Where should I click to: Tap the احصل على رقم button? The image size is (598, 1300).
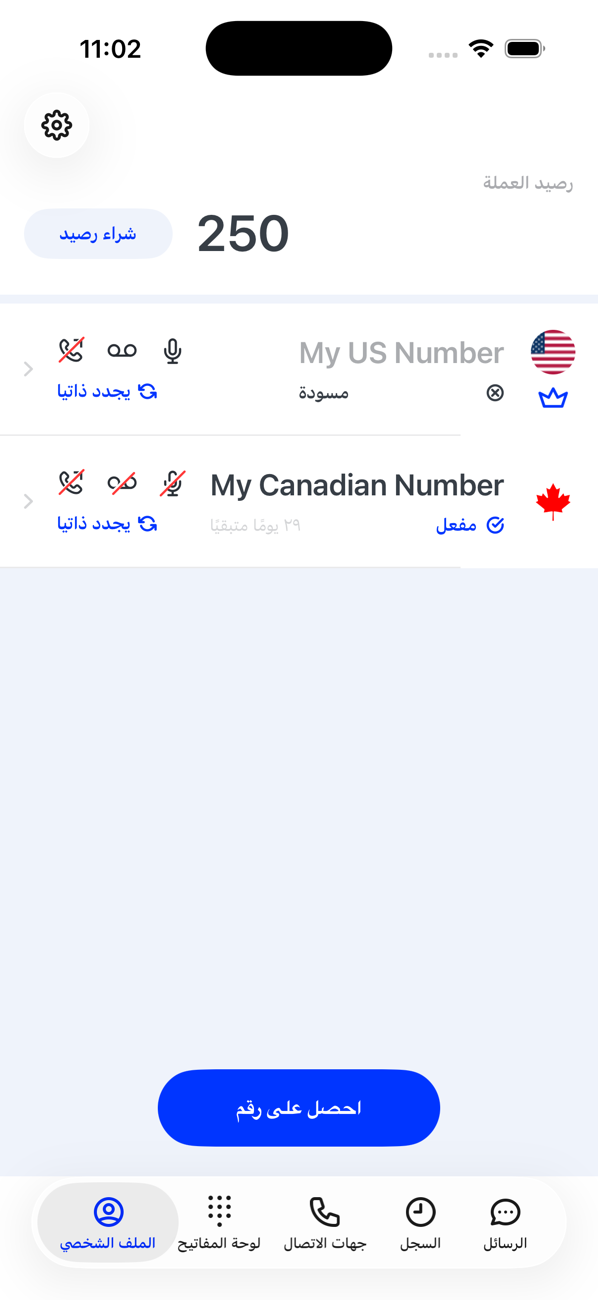(x=299, y=1108)
